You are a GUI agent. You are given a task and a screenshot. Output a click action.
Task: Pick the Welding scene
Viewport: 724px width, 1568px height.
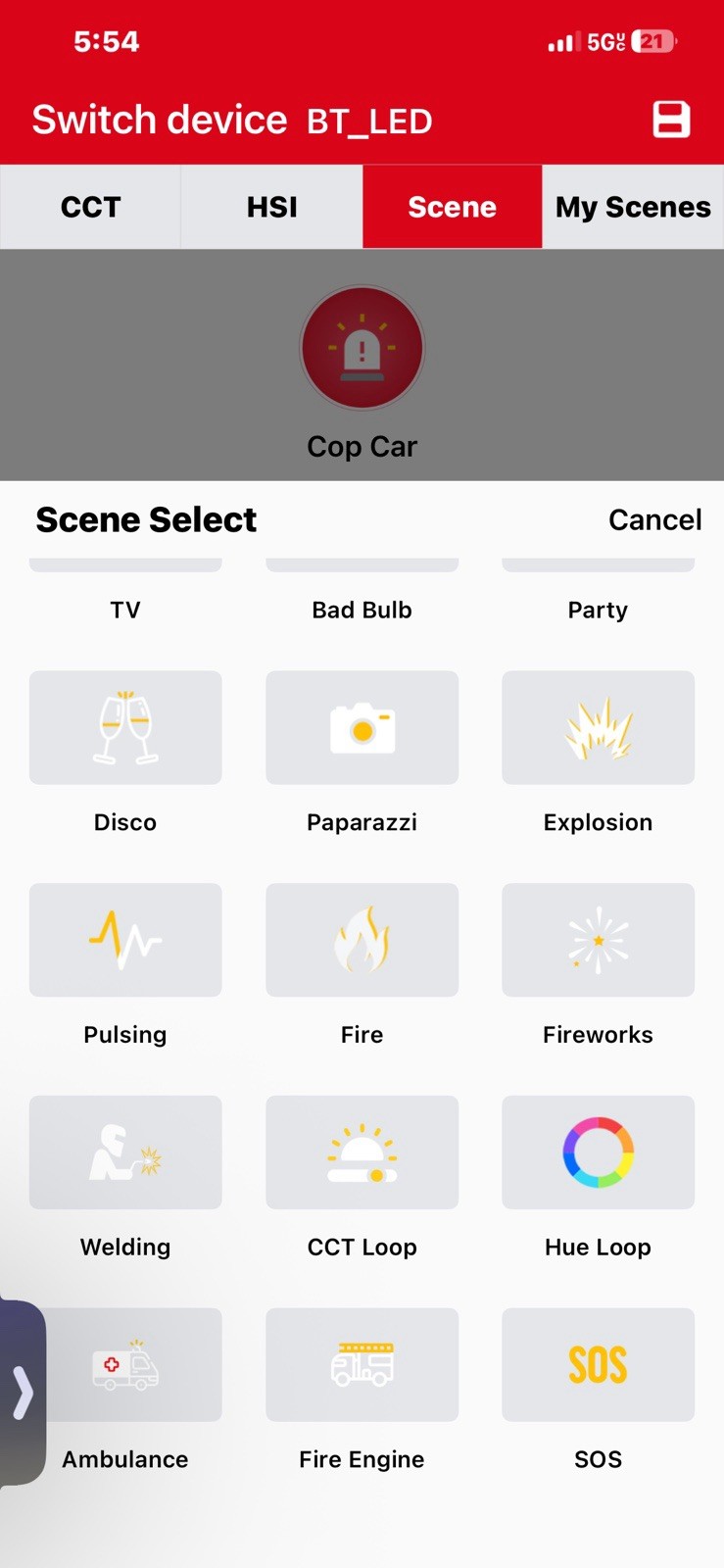coord(125,1152)
